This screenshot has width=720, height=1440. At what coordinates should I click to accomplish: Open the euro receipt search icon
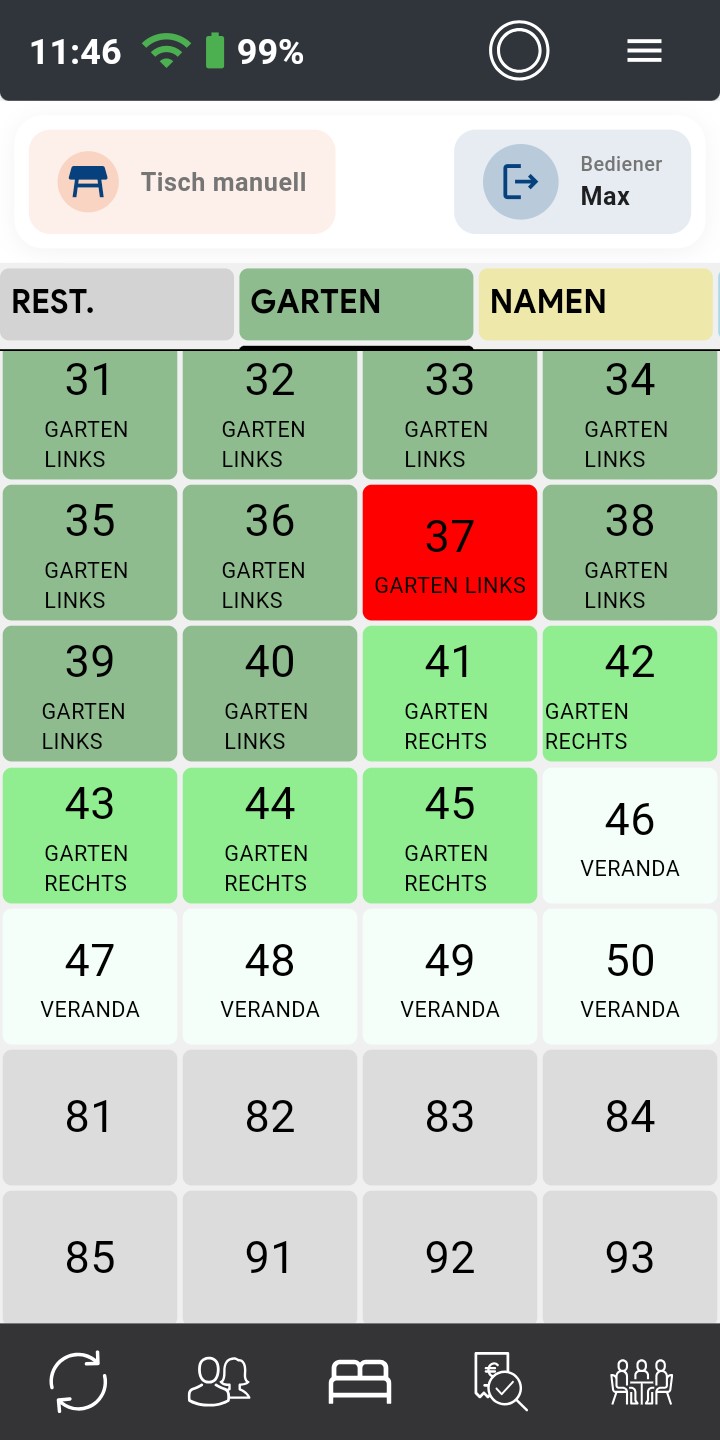(500, 1382)
